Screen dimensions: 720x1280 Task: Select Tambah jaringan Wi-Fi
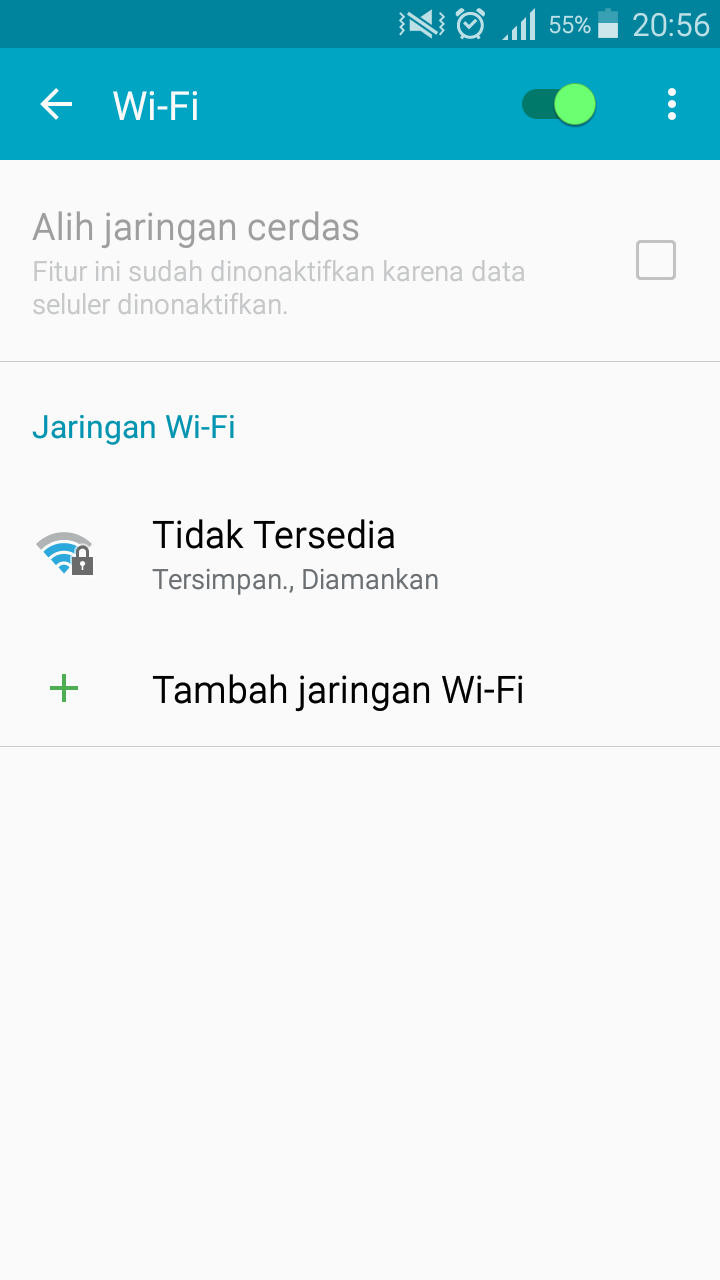(x=337, y=690)
